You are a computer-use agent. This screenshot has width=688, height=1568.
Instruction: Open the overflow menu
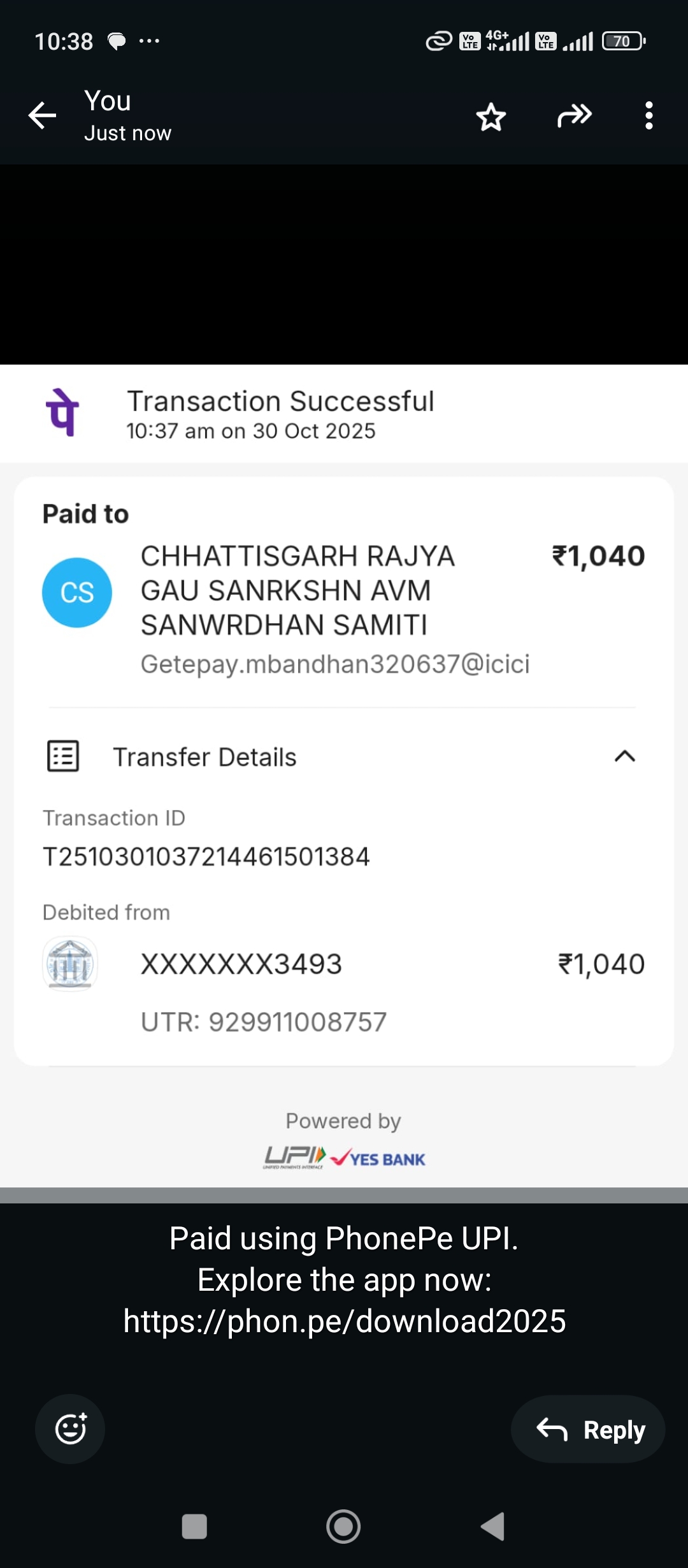(x=649, y=116)
